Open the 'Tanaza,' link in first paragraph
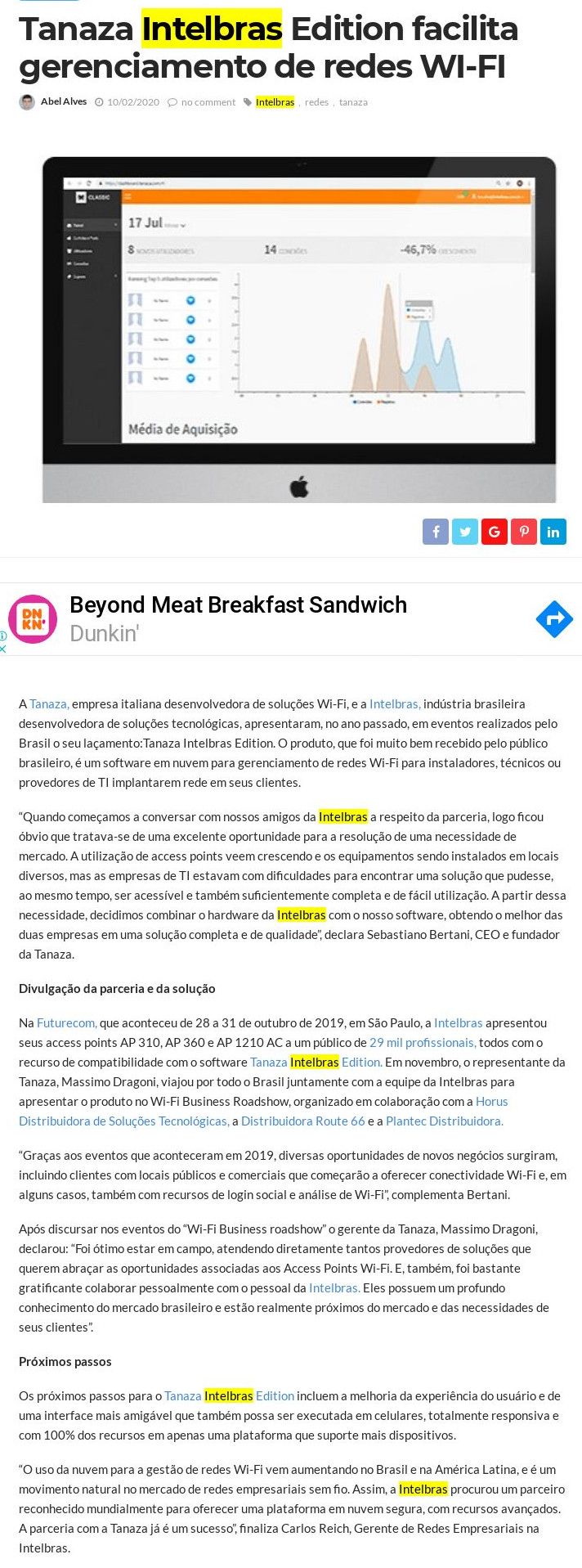The image size is (582, 1568). 49,704
